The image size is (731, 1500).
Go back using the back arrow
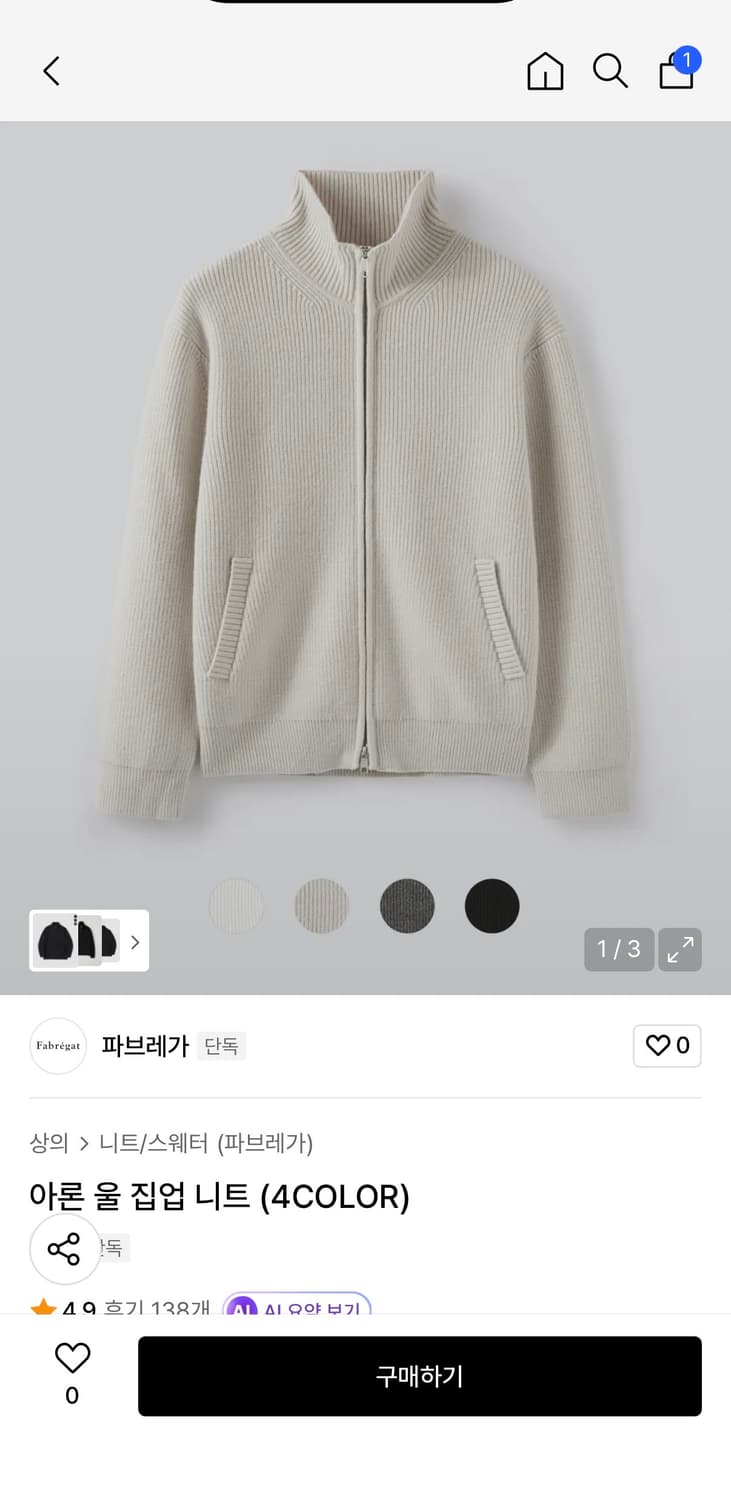(52, 71)
